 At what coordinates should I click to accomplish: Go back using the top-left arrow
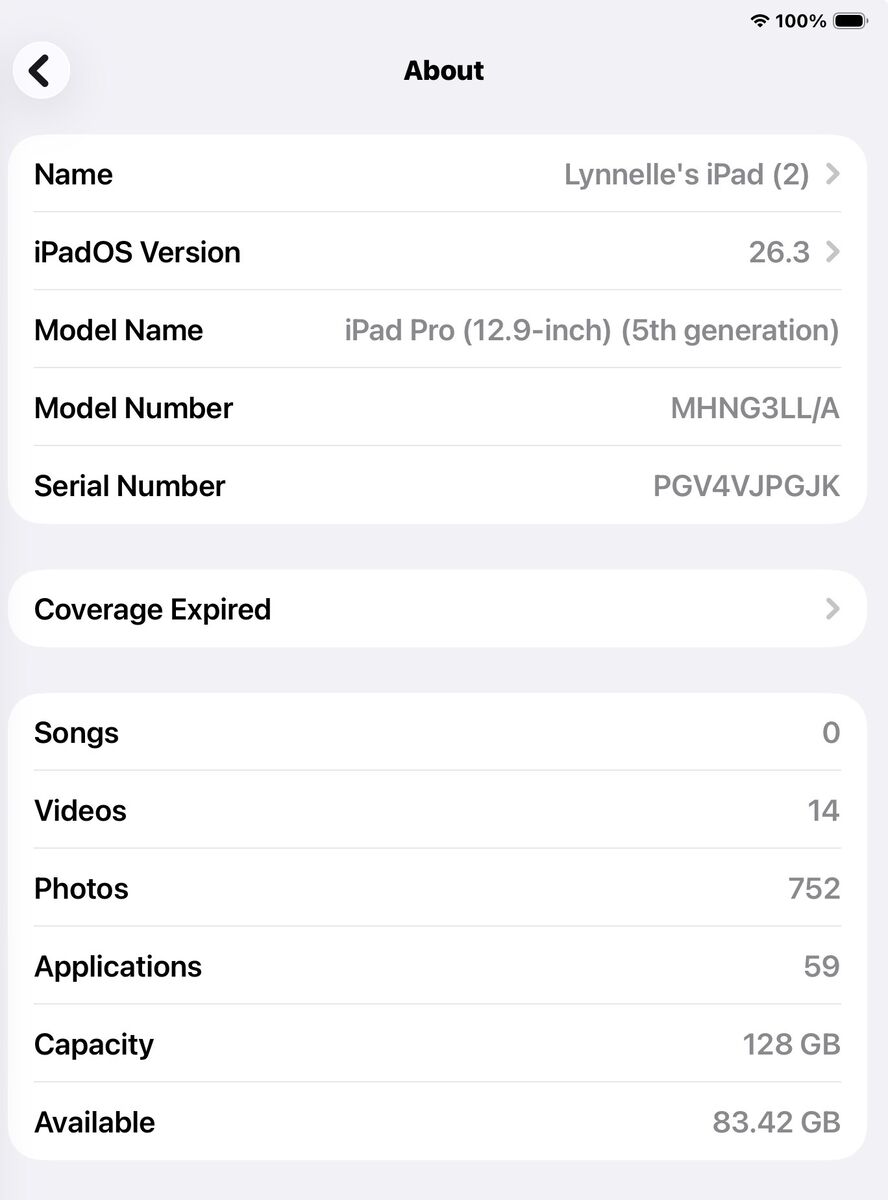tap(41, 70)
